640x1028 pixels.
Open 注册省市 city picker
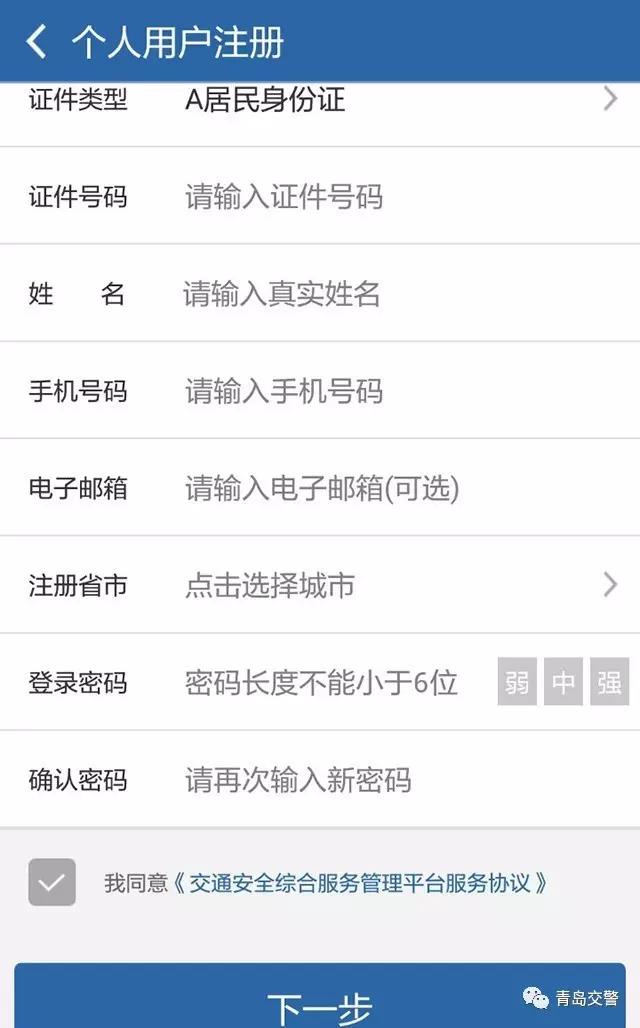tap(400, 586)
